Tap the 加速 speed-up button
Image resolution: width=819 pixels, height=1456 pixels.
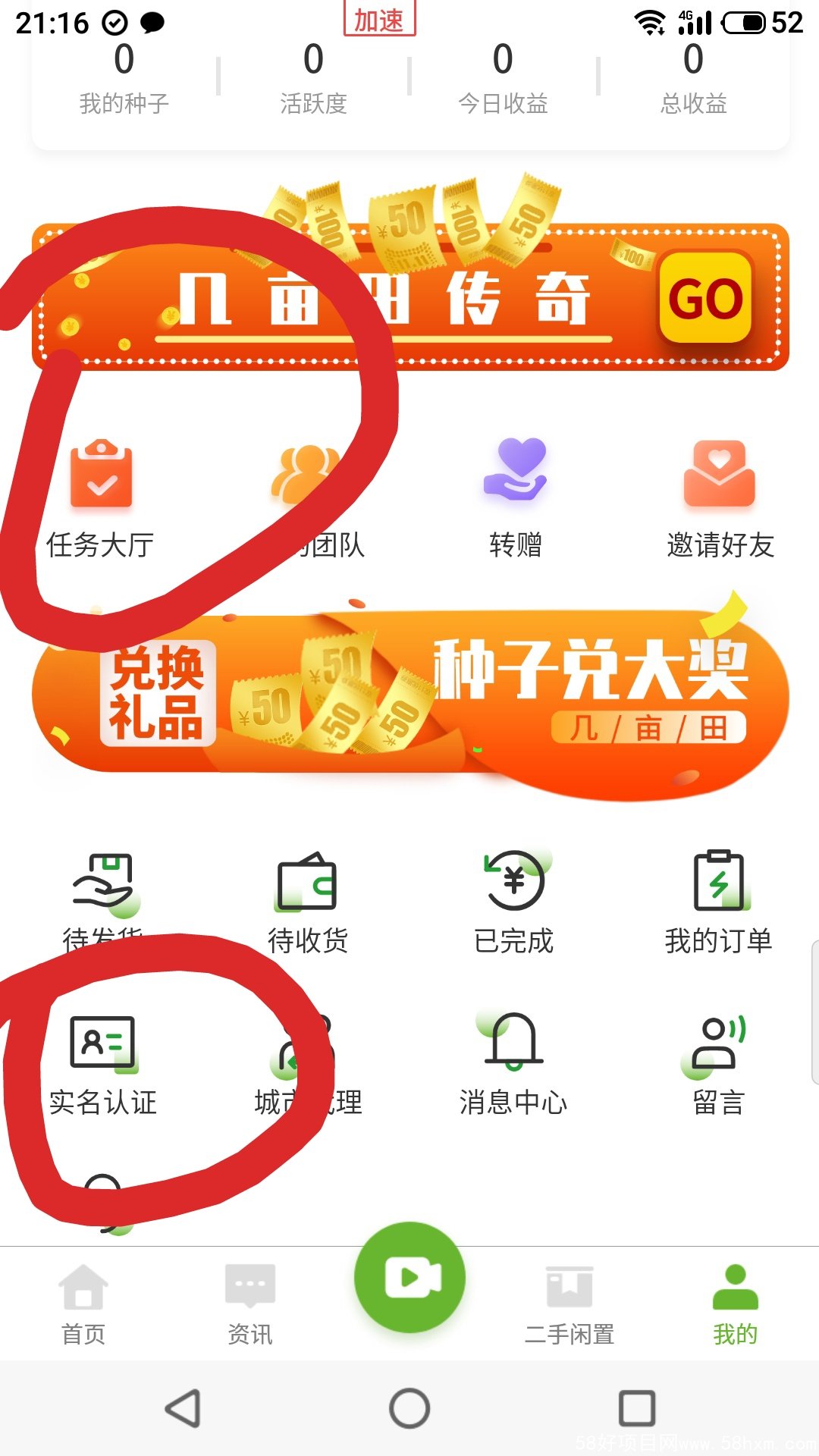click(379, 20)
